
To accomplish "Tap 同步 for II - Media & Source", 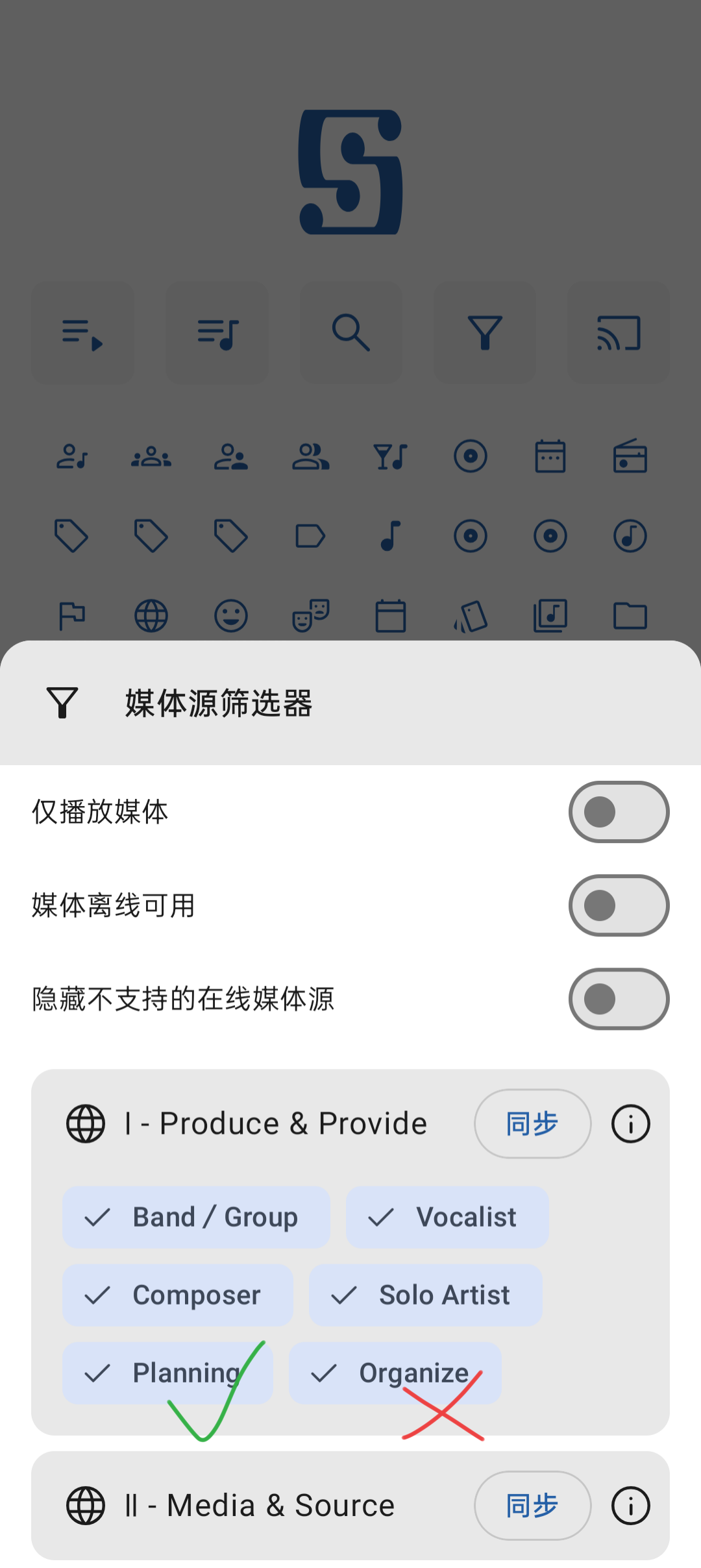I will [x=532, y=1505].
